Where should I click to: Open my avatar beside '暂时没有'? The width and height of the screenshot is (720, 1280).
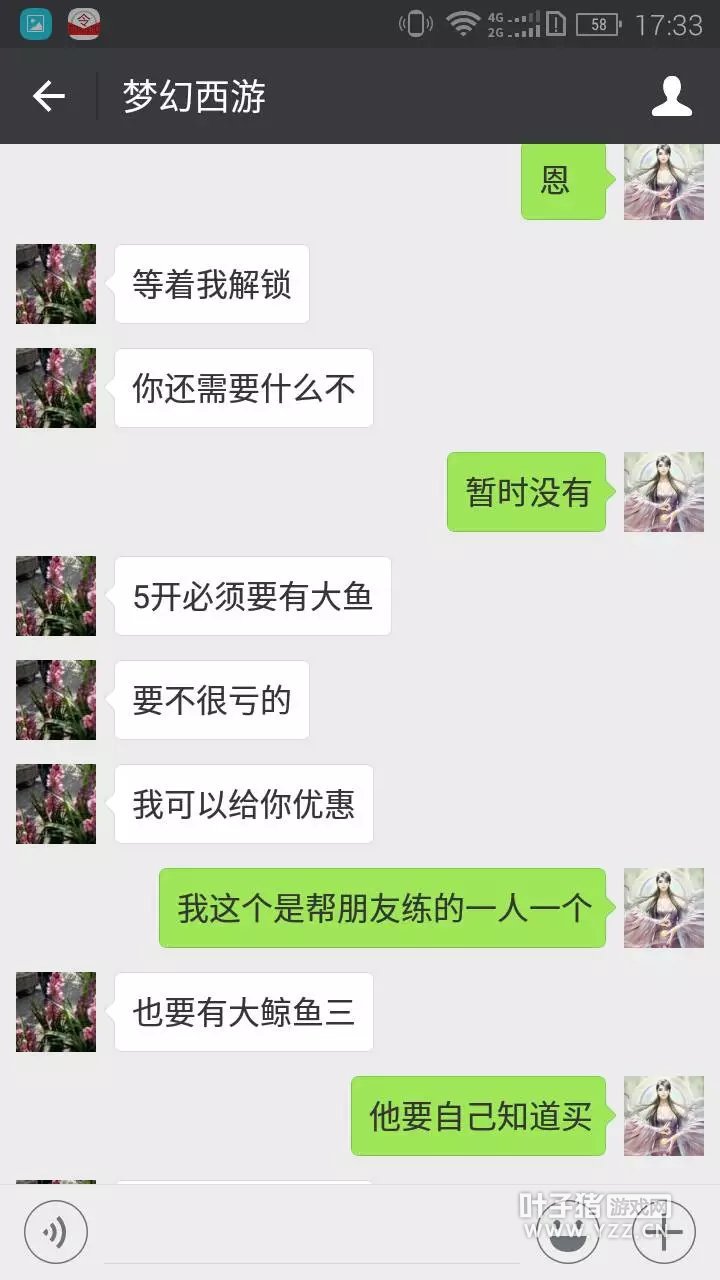coord(664,492)
